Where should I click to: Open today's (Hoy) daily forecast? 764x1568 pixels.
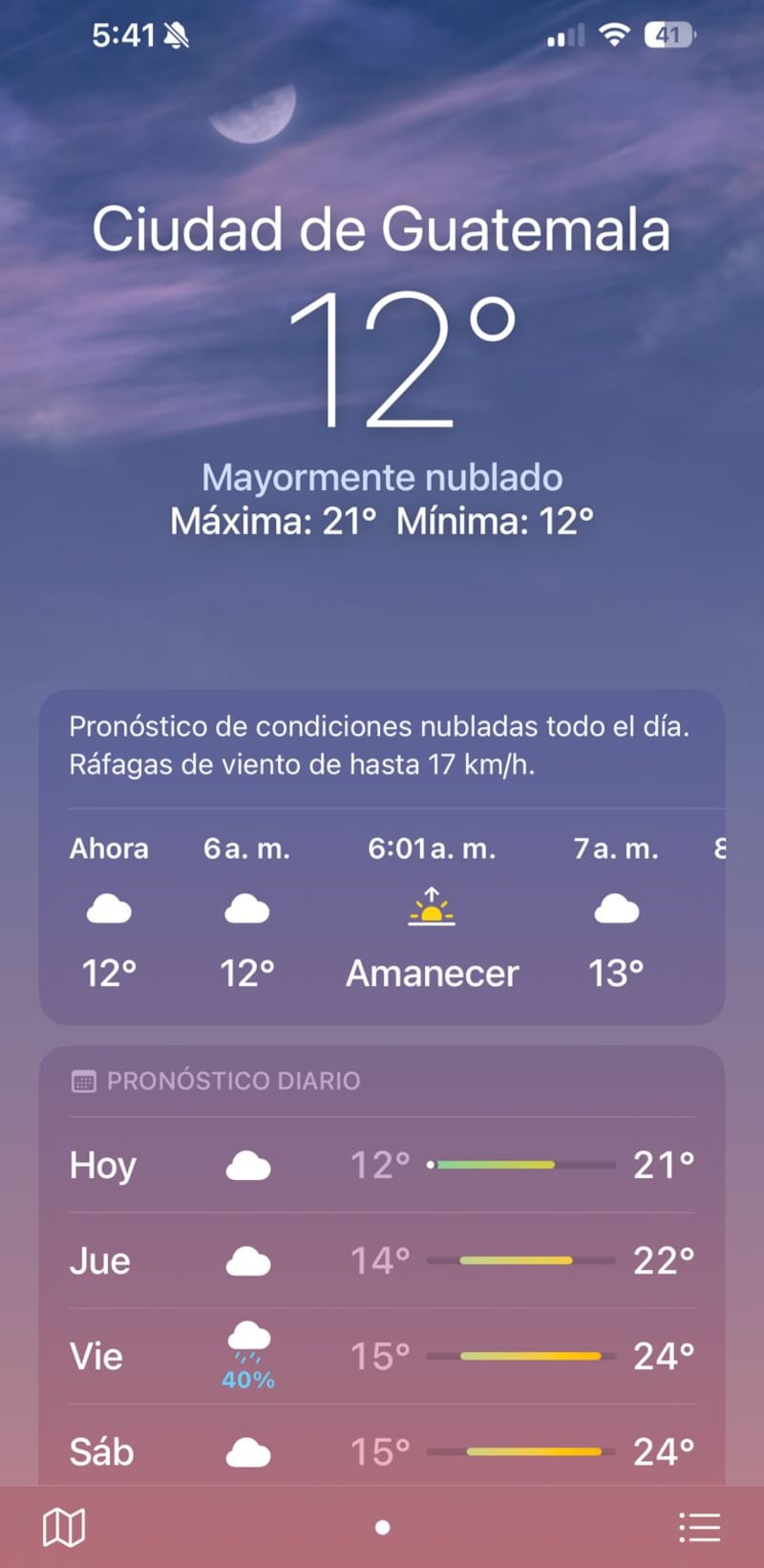(x=382, y=1166)
